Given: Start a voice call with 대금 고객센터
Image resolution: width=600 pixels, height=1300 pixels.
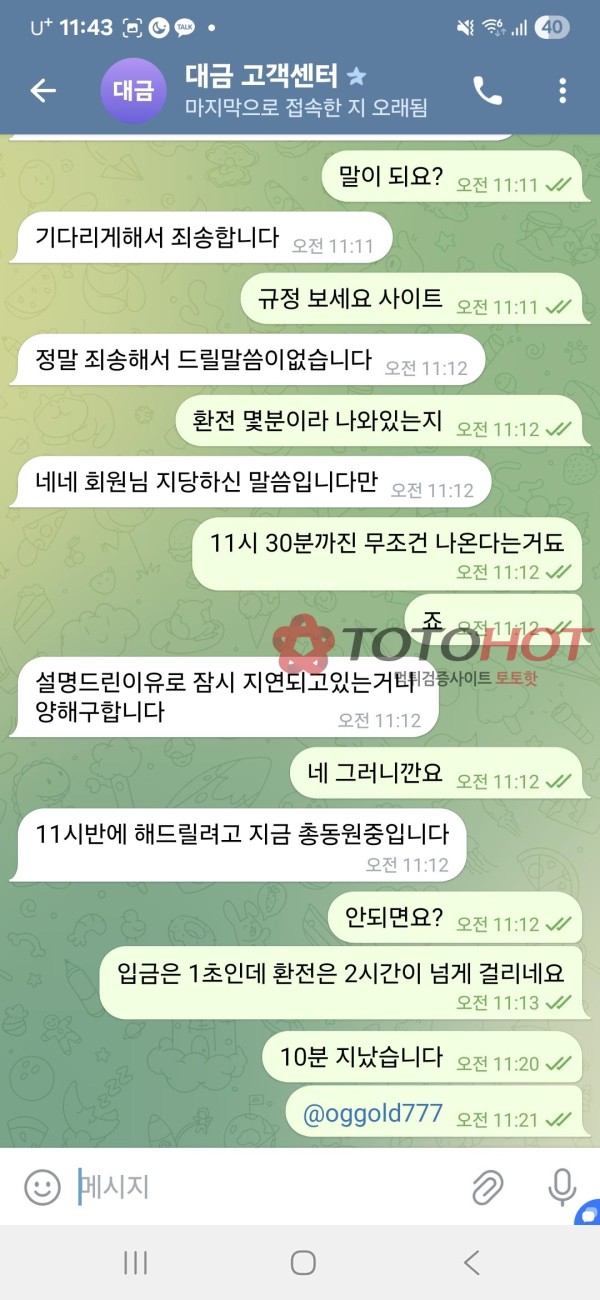Looking at the screenshot, I should [x=487, y=91].
